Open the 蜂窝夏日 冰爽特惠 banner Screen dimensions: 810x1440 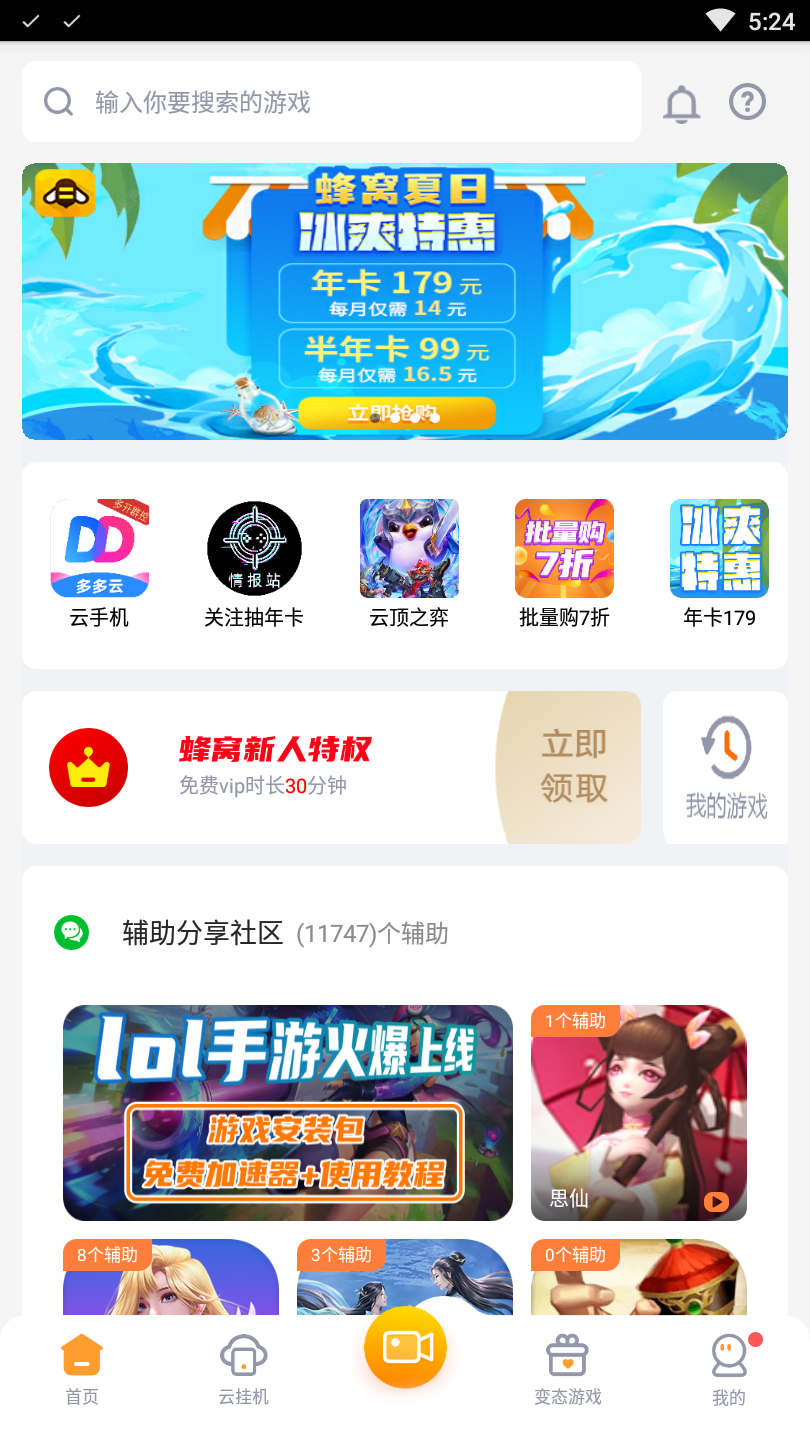404,300
